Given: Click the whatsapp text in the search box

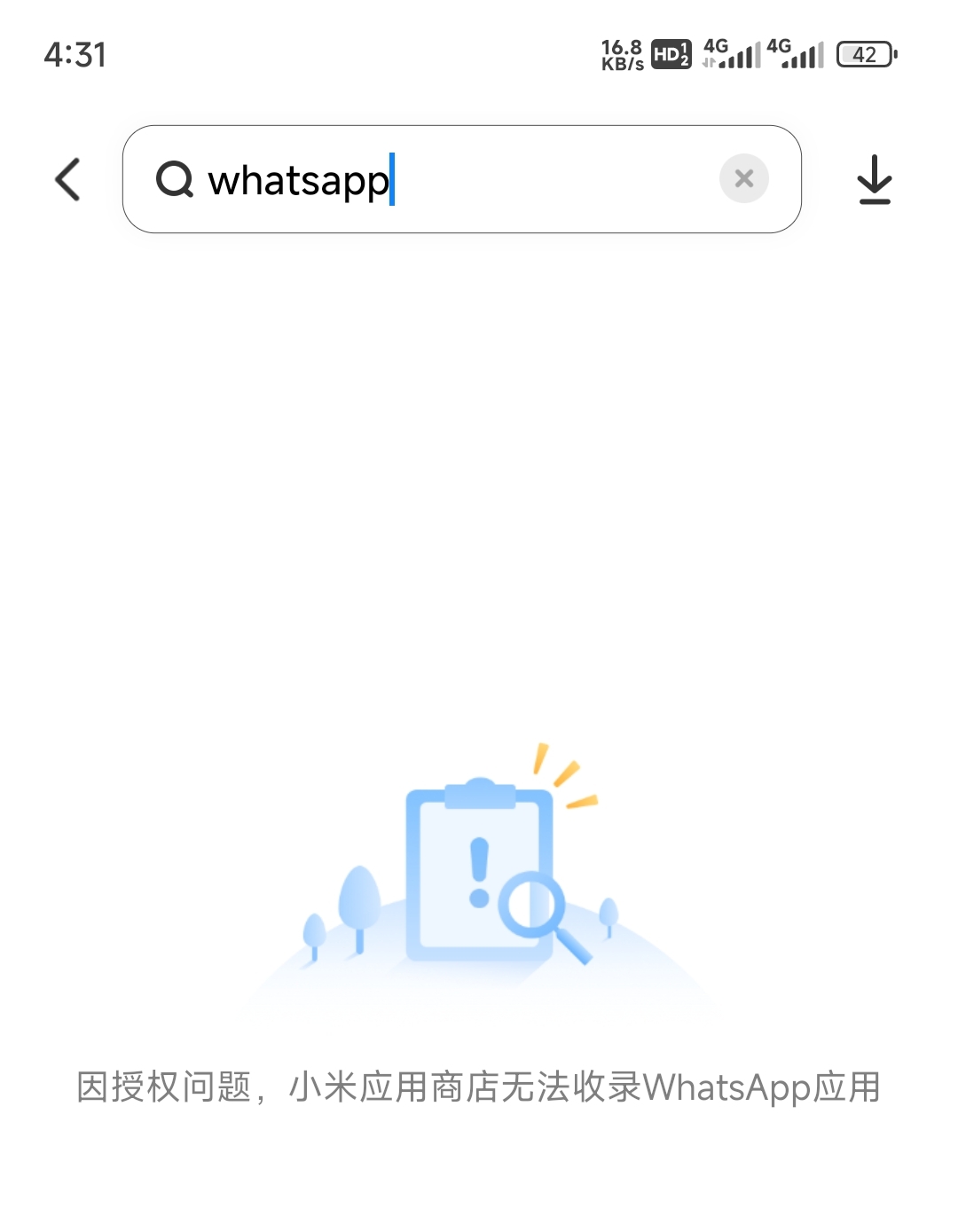Looking at the screenshot, I should coord(297,179).
